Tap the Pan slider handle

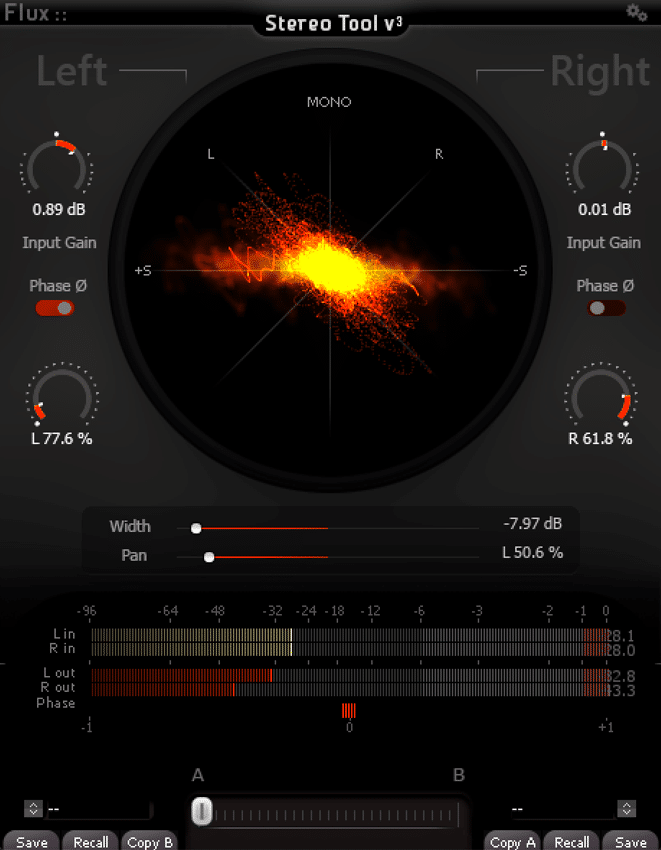(x=209, y=556)
